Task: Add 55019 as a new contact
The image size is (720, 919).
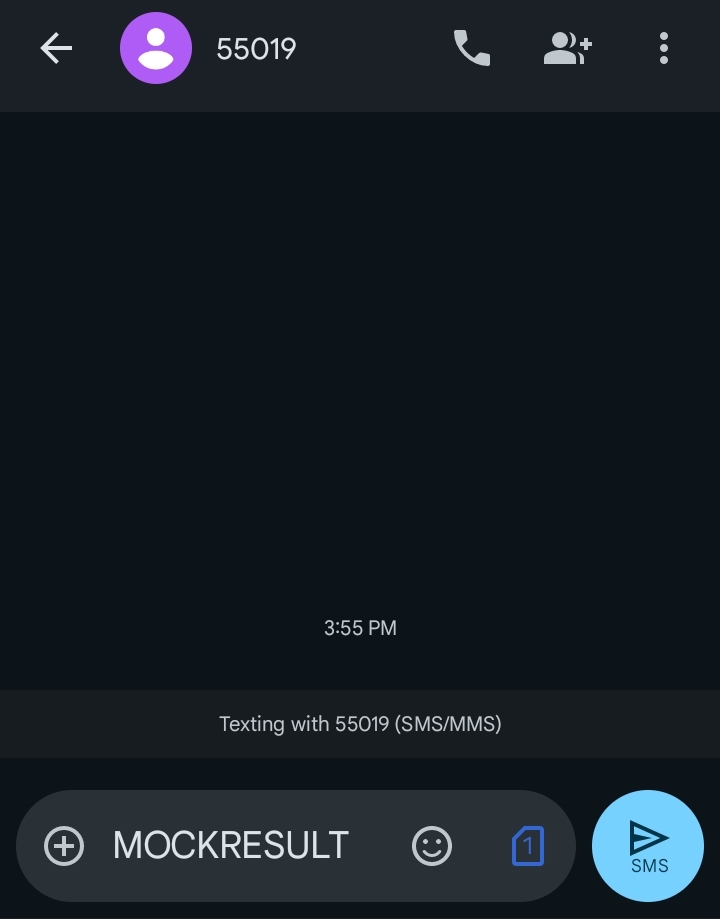Action: [x=567, y=48]
